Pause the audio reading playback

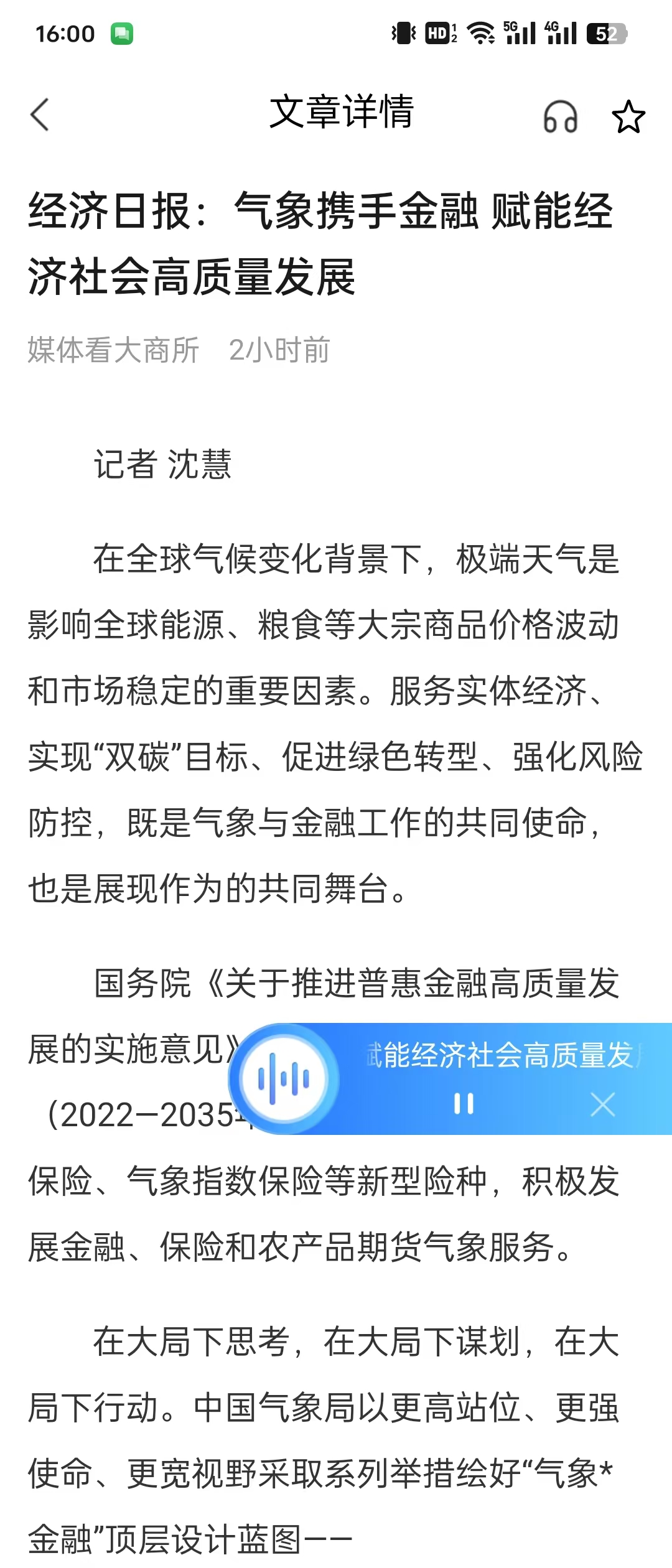point(464,1104)
